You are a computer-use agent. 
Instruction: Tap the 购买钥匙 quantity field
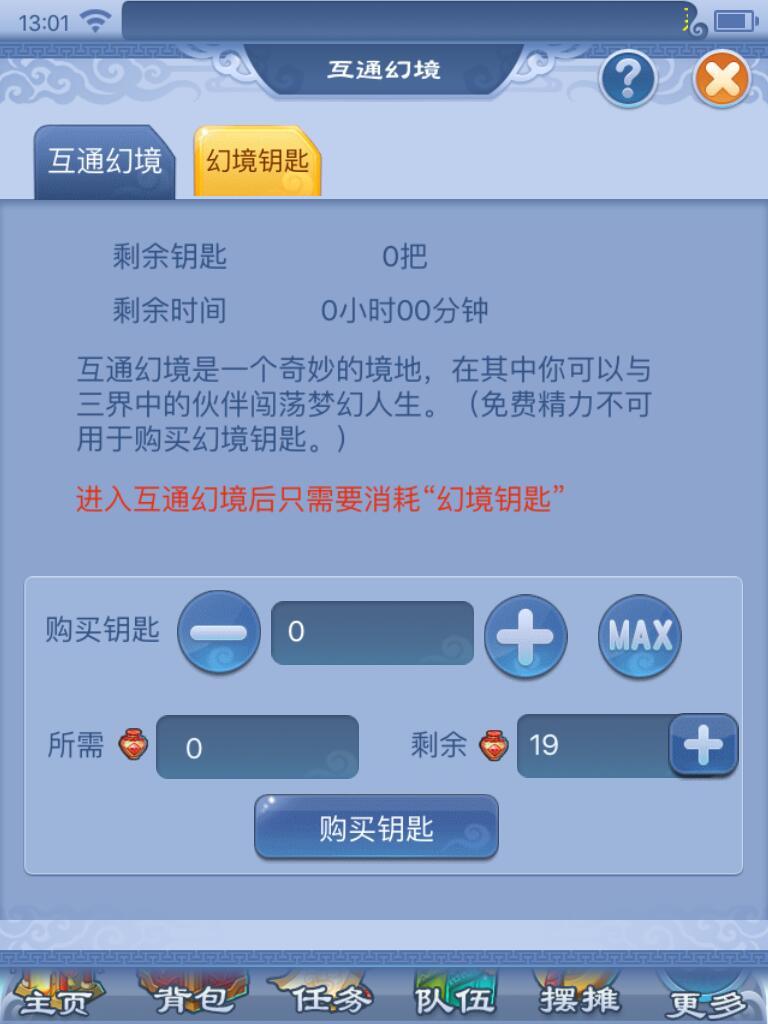(372, 632)
